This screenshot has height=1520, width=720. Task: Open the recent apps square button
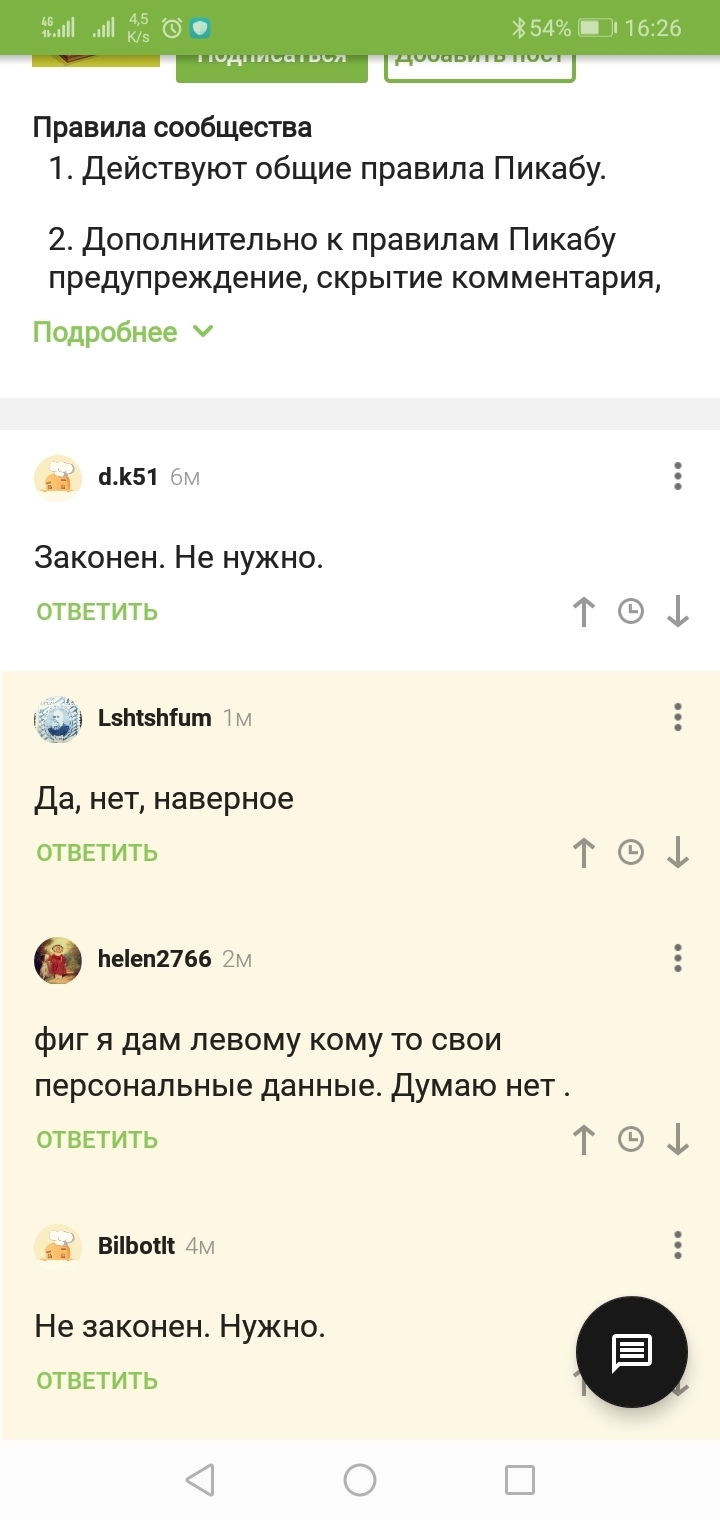coord(520,1479)
